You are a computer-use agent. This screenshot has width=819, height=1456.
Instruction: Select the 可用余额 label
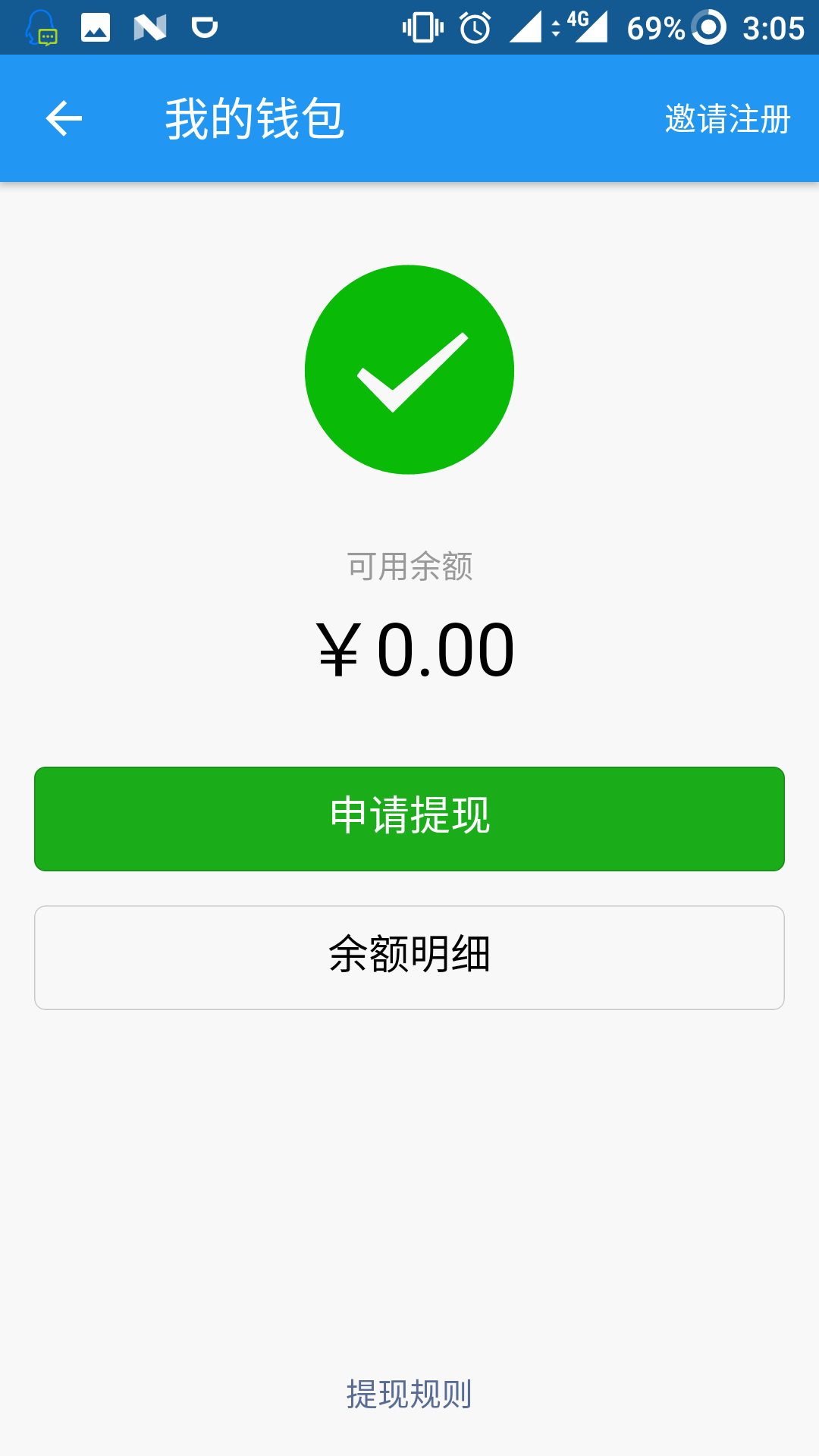click(x=409, y=565)
